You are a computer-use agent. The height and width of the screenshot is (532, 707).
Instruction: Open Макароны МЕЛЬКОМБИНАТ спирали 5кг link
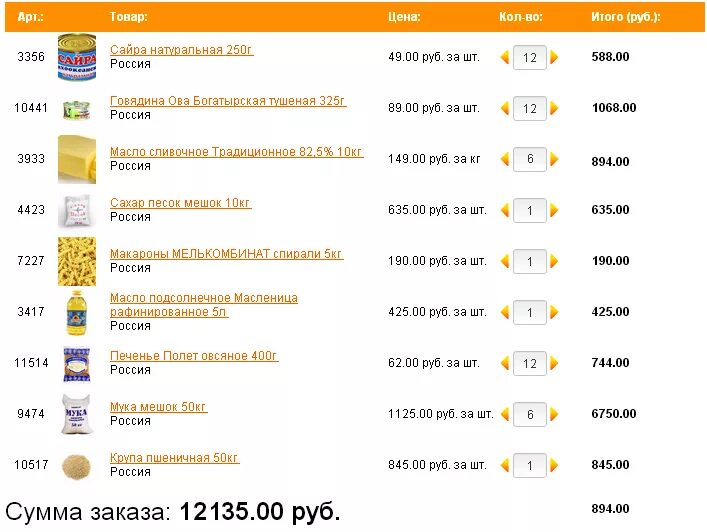(x=226, y=253)
